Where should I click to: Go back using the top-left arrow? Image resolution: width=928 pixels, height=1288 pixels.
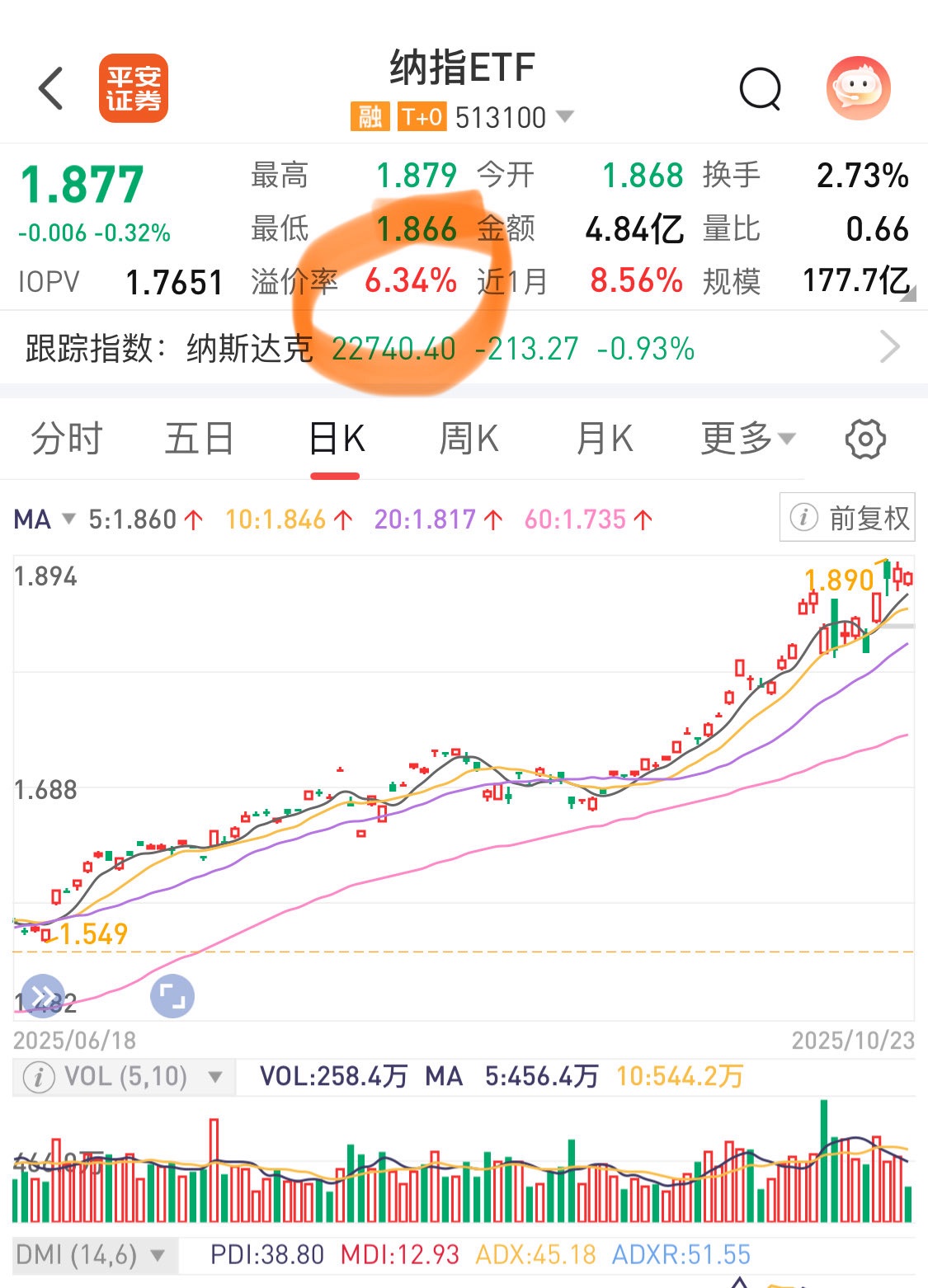(x=51, y=88)
